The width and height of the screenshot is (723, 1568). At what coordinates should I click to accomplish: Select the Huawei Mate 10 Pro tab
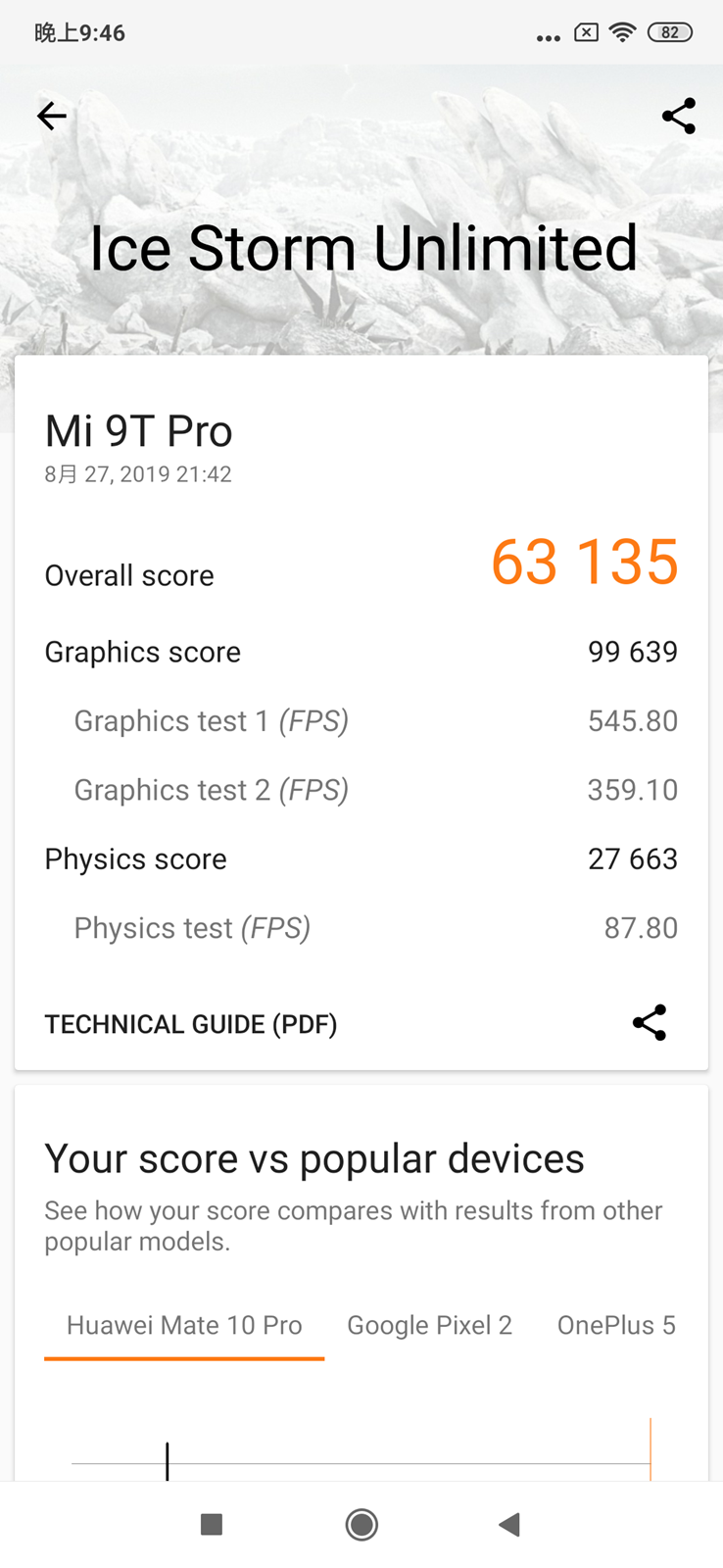tap(184, 1325)
